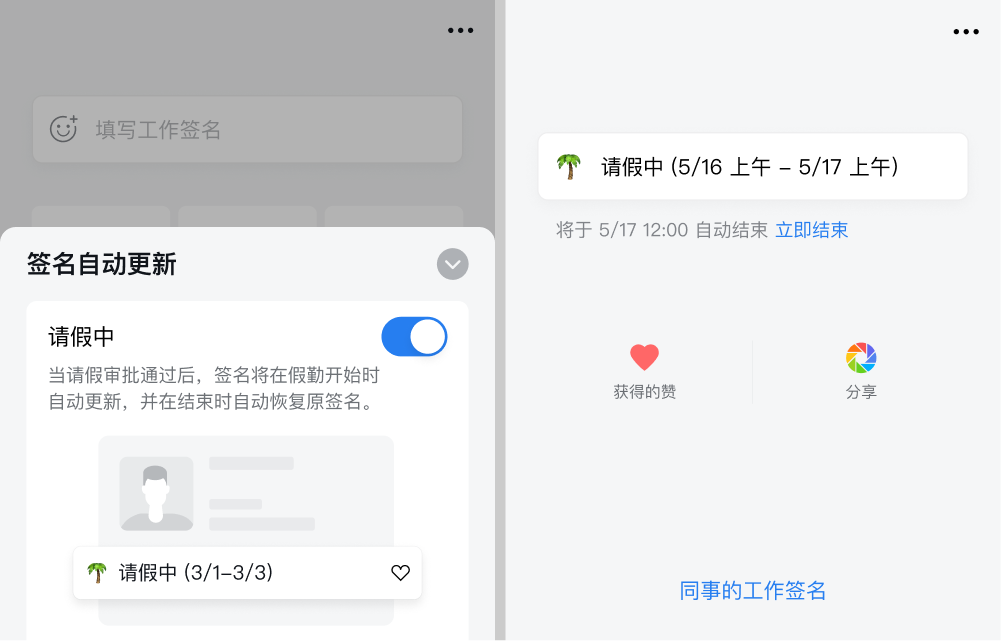Open the overflow menu above the leave status
1002x641 pixels.
(x=965, y=32)
